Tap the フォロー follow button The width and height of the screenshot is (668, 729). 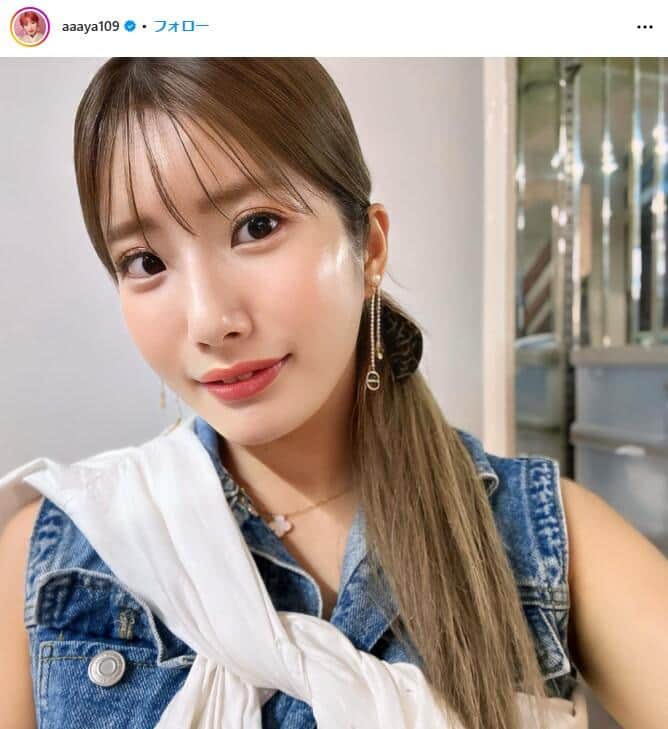pos(182,27)
